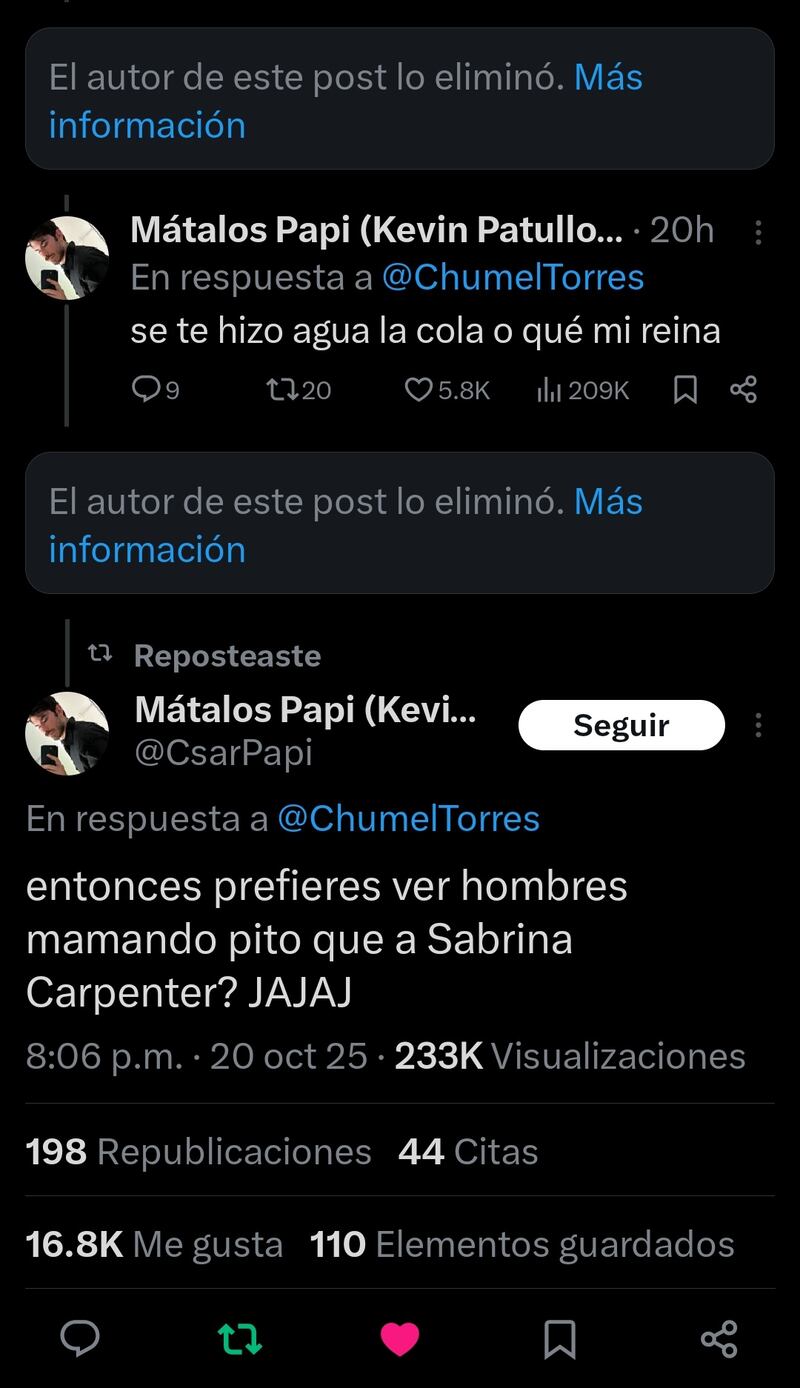Show the 16.8K Me gusta list

point(154,1244)
